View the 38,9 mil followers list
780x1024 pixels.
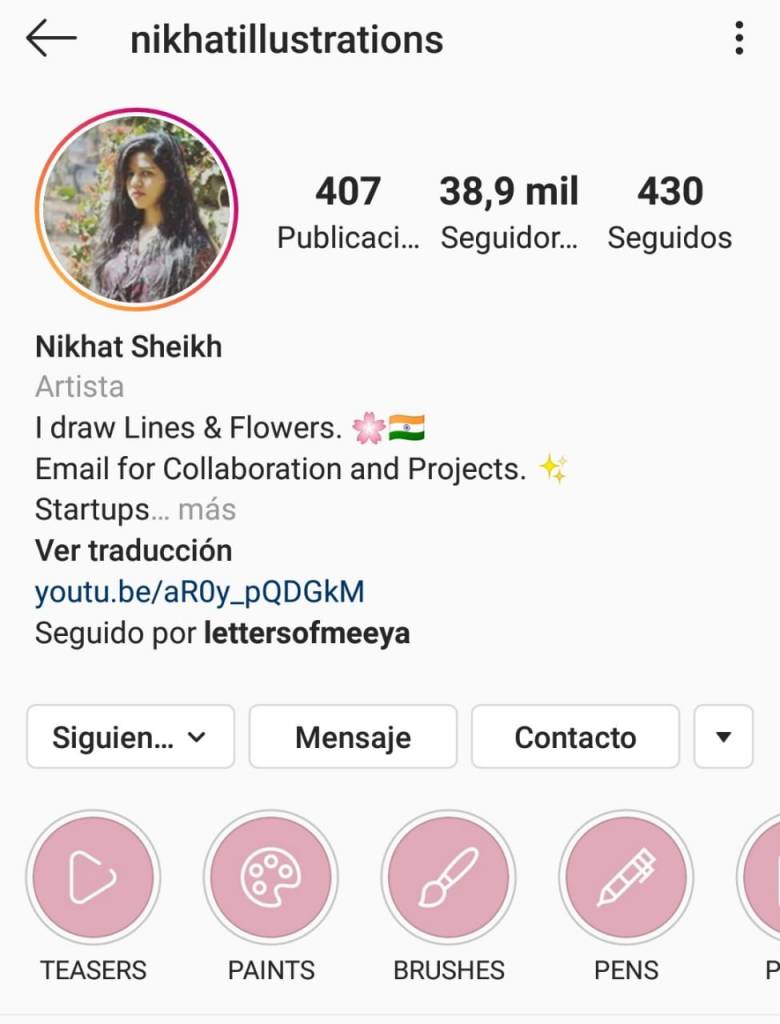[509, 211]
